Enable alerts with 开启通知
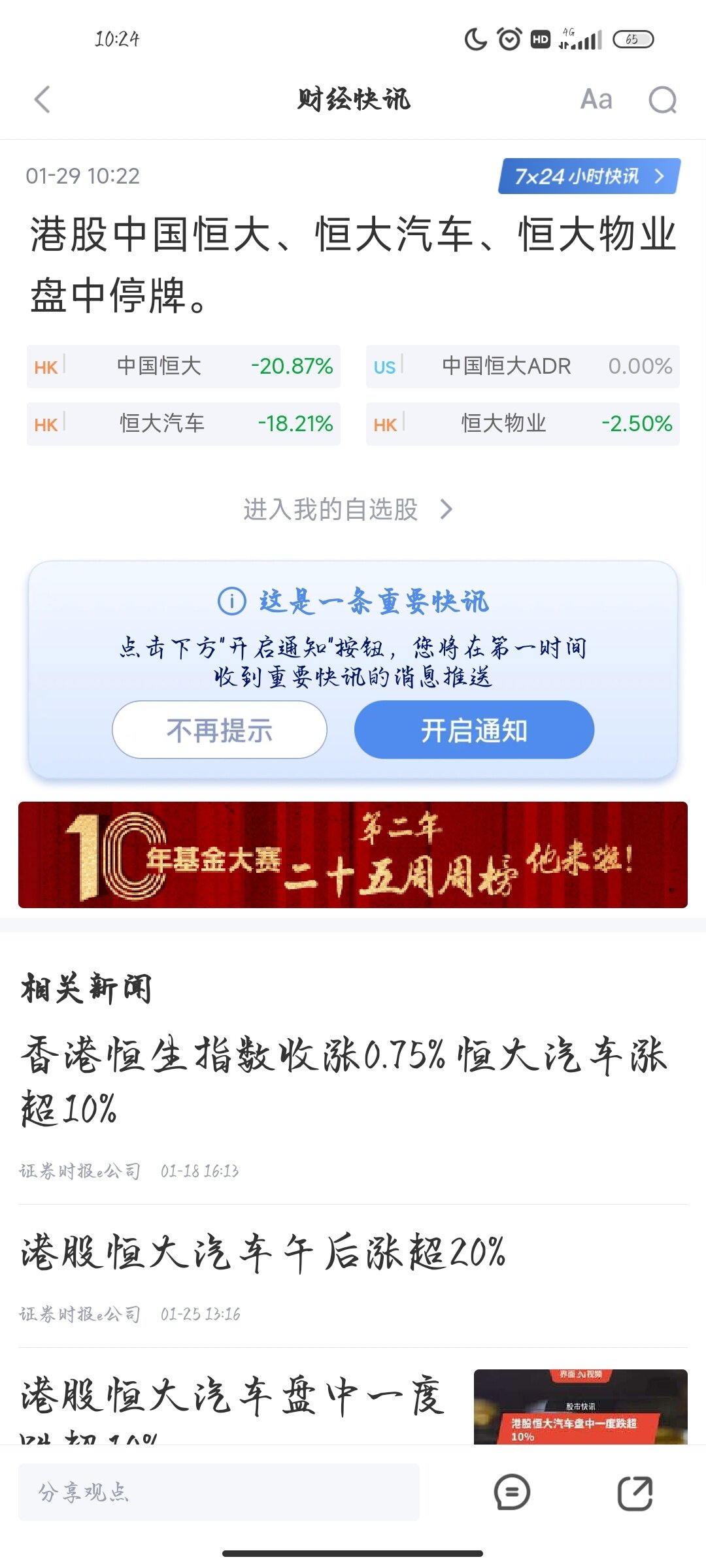This screenshot has height=1568, width=706. point(474,730)
